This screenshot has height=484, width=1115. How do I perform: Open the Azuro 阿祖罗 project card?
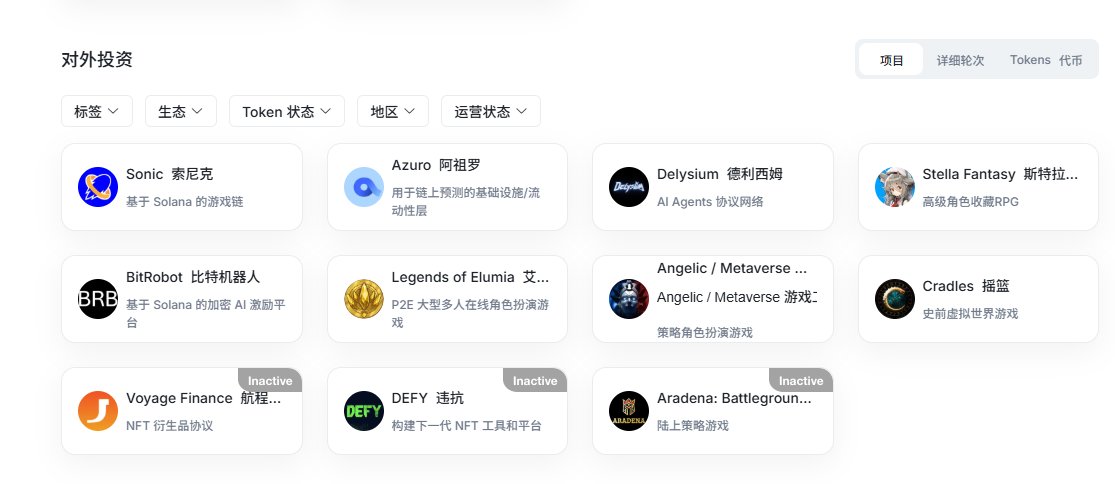tap(447, 188)
